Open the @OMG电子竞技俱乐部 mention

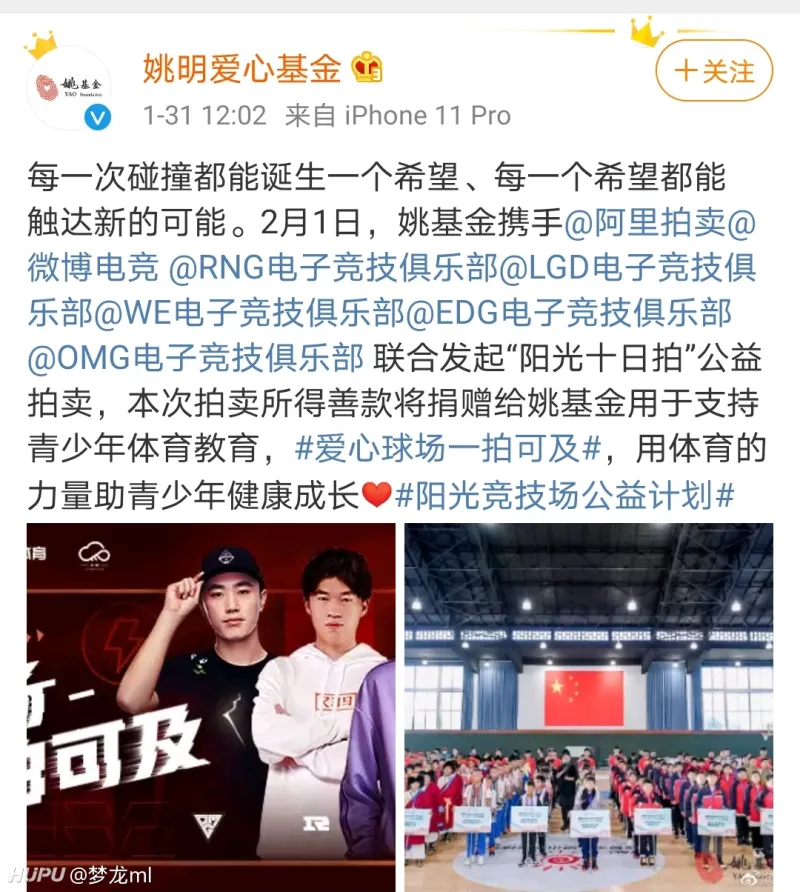(x=194, y=358)
